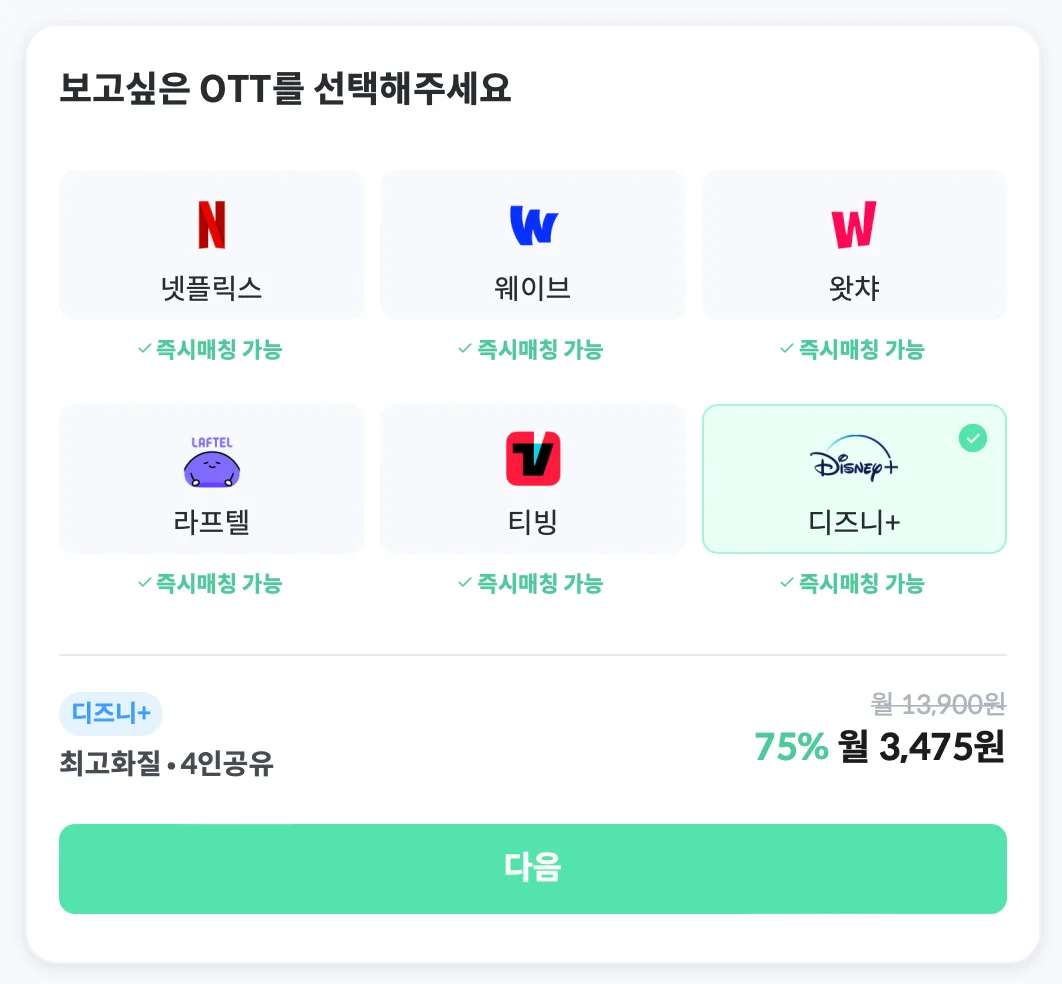The image size is (1062, 984).
Task: Select the 라프텔 card
Action: coord(211,479)
